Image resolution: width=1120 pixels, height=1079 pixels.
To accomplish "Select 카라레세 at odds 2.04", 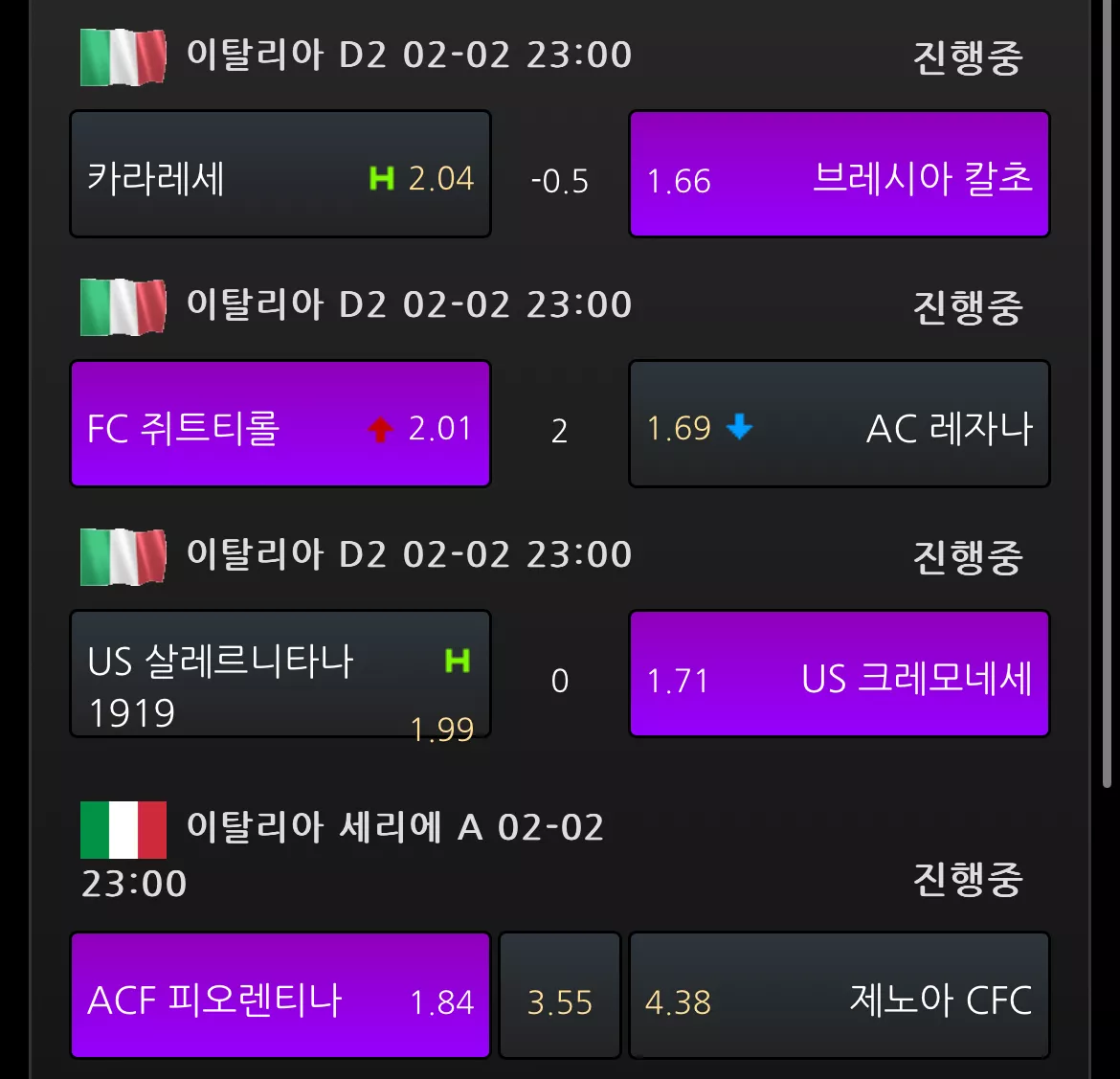I will 280,173.
